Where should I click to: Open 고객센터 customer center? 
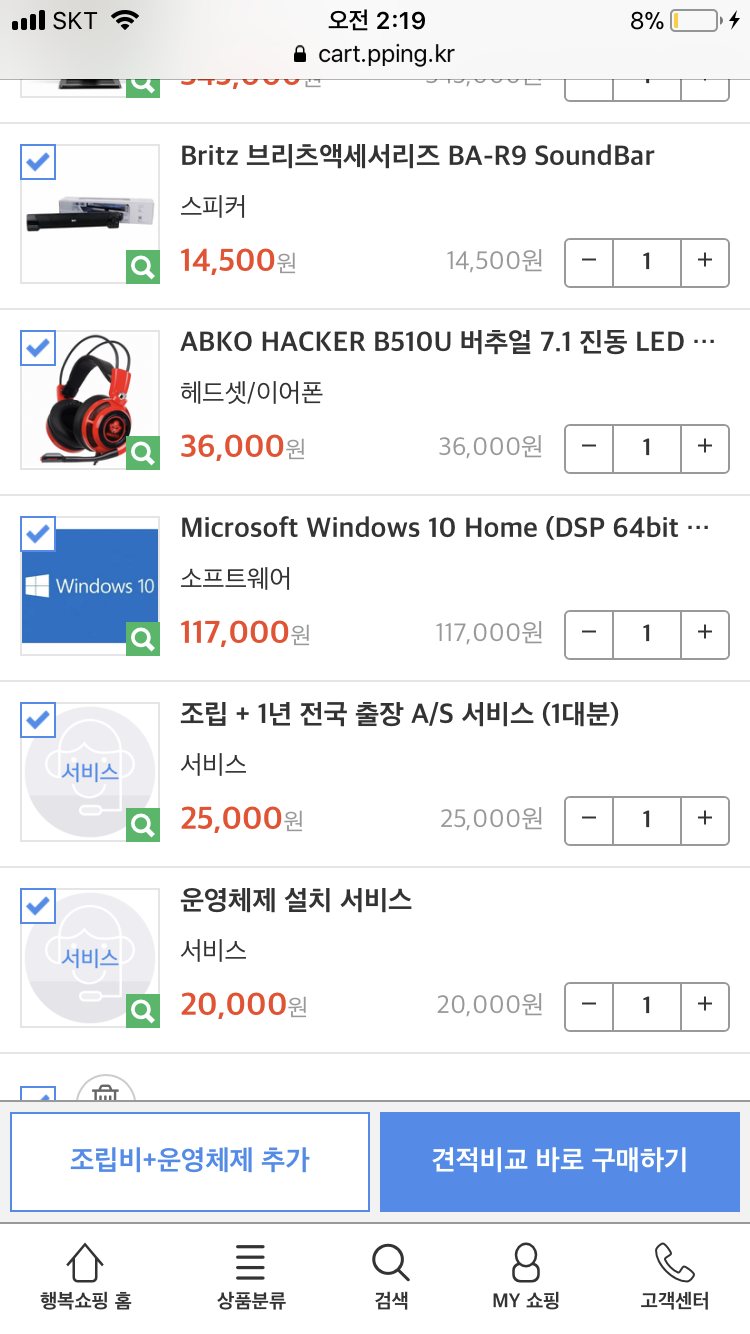675,1277
